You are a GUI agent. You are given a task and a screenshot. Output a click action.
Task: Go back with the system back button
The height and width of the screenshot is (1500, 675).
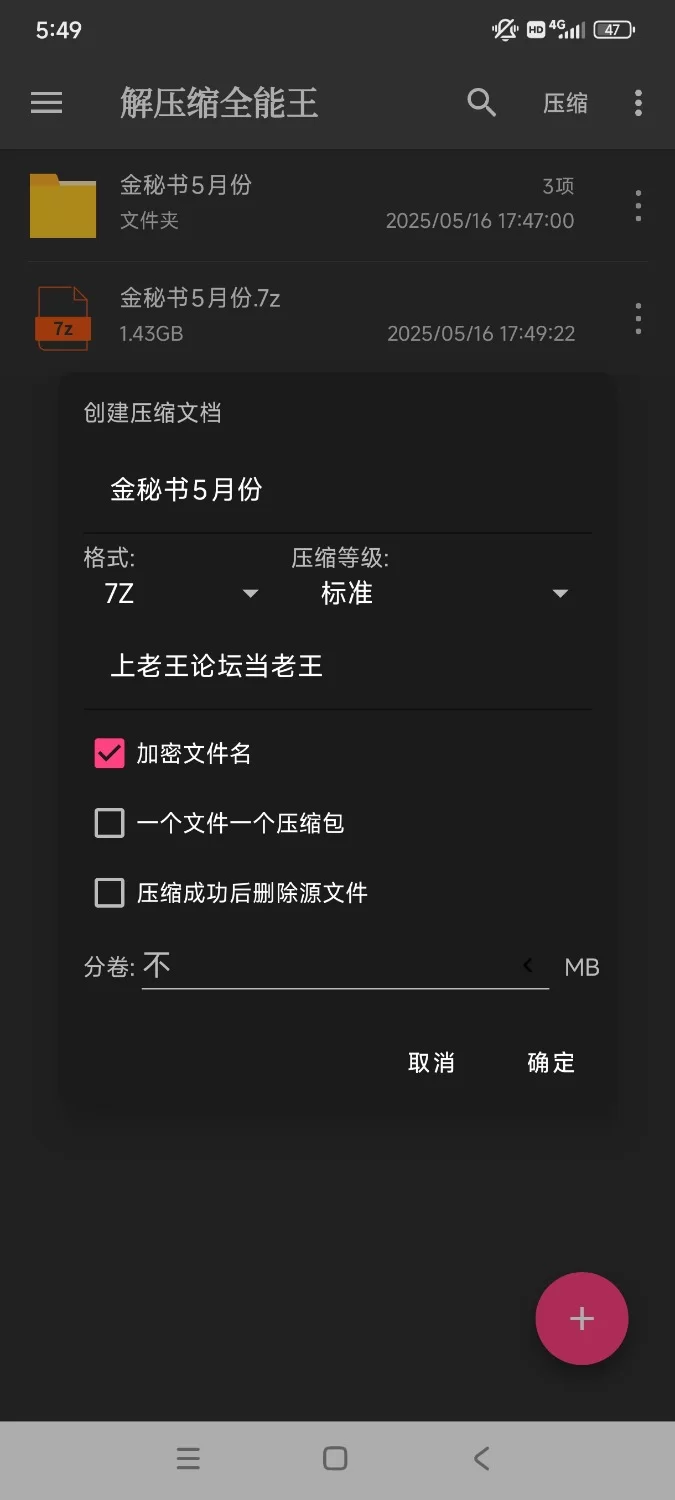(x=481, y=1459)
